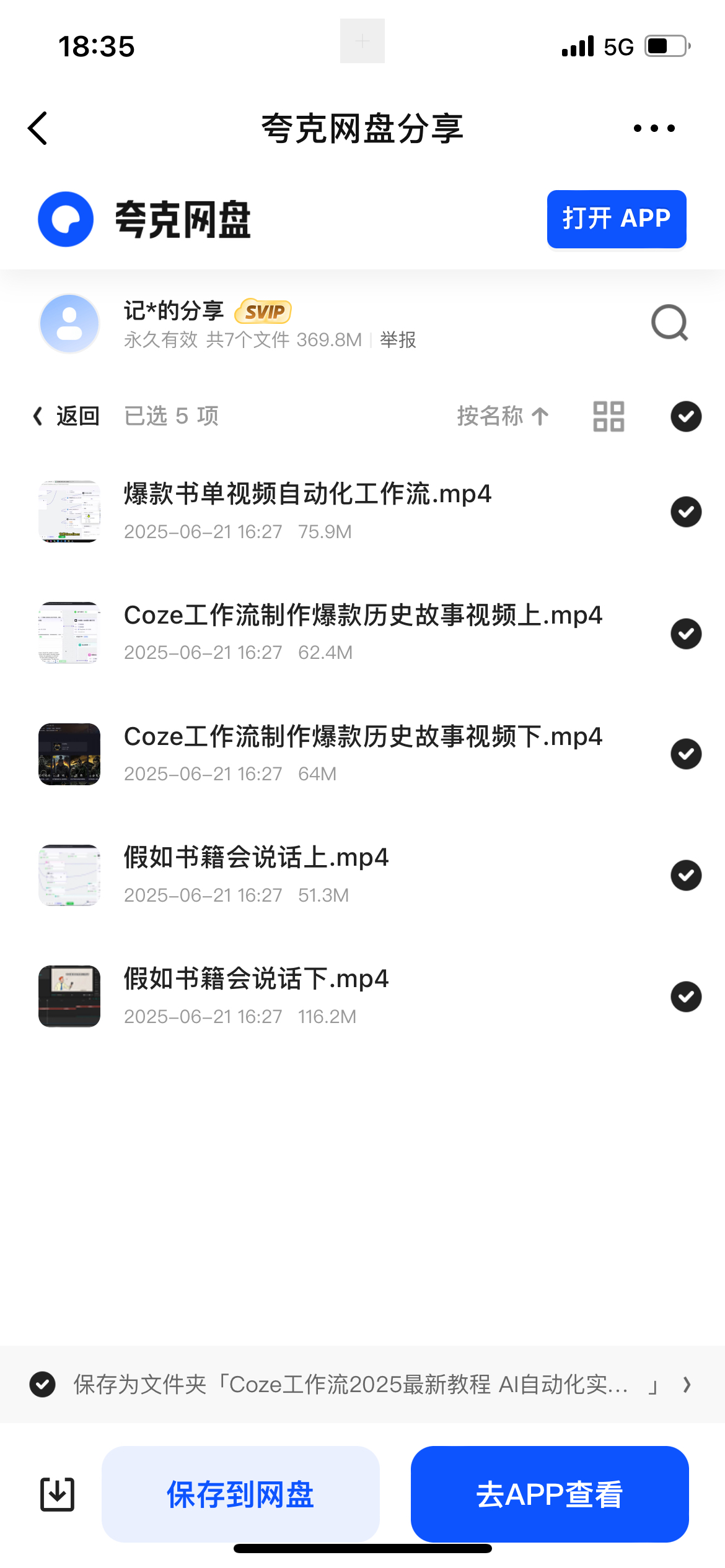This screenshot has width=725, height=1568.
Task: Tap 返回 to return to parent folder
Action: [66, 416]
